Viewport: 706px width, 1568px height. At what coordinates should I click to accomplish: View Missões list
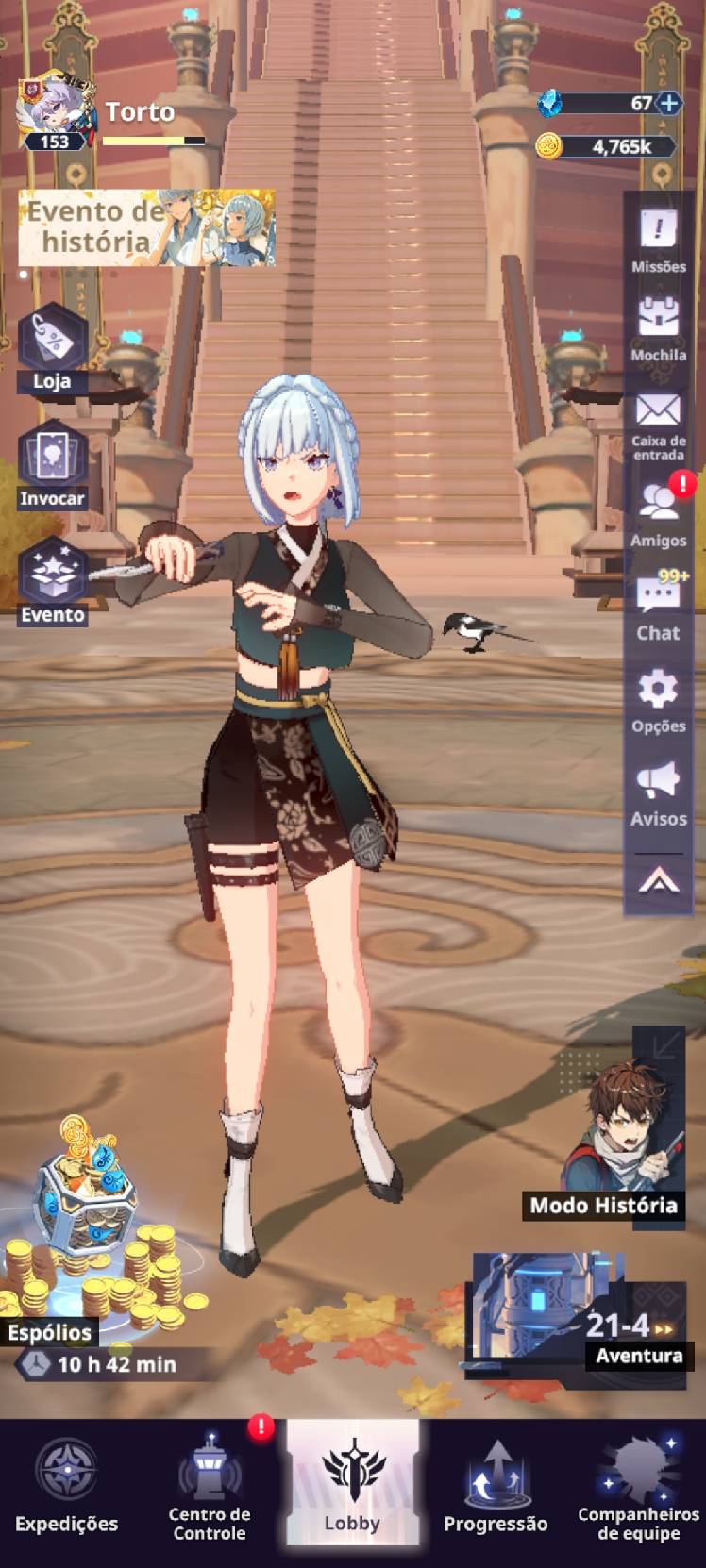(658, 239)
